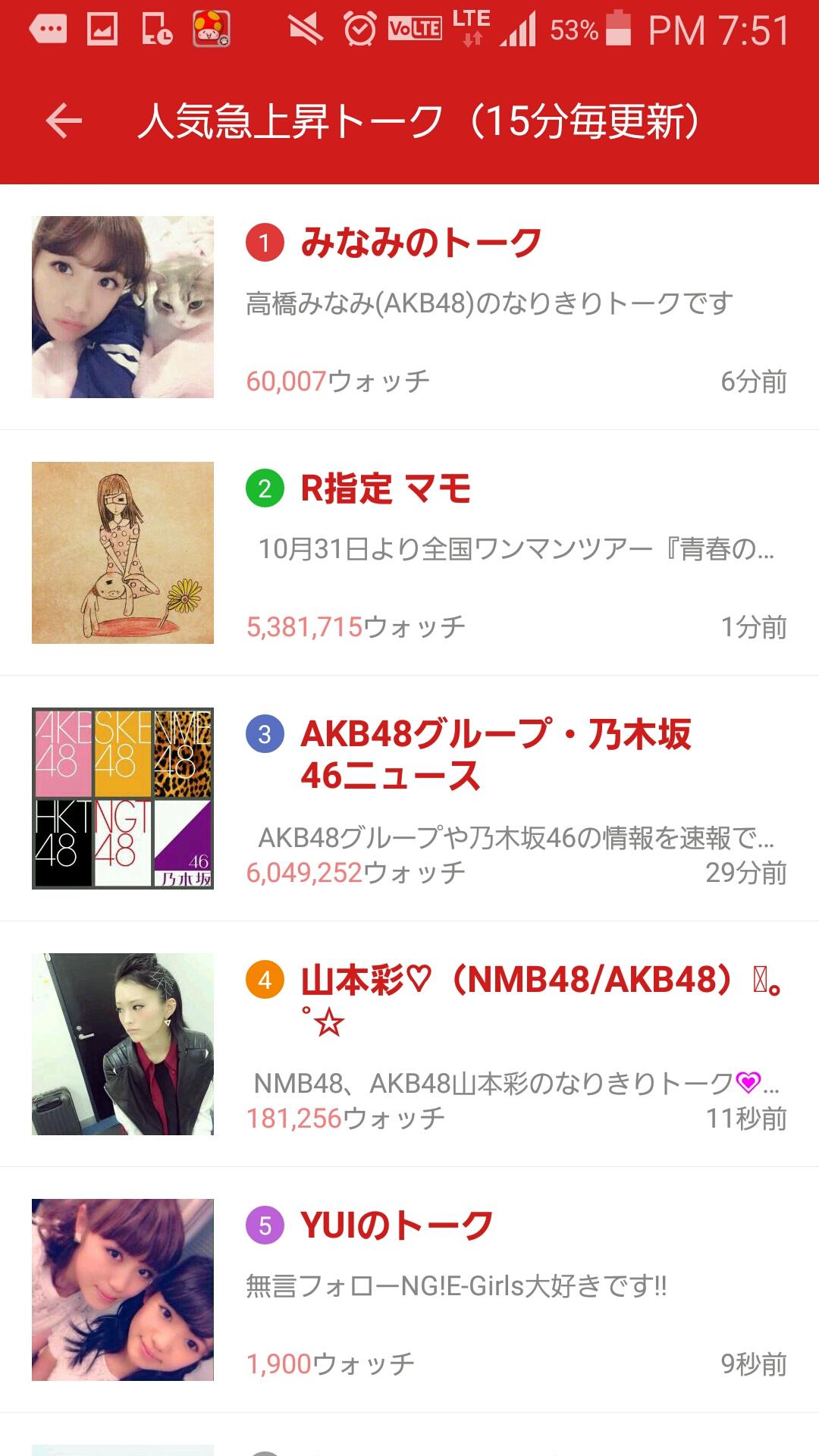Go back using the arrow icon
Screen dimensions: 819x1456
point(64,121)
